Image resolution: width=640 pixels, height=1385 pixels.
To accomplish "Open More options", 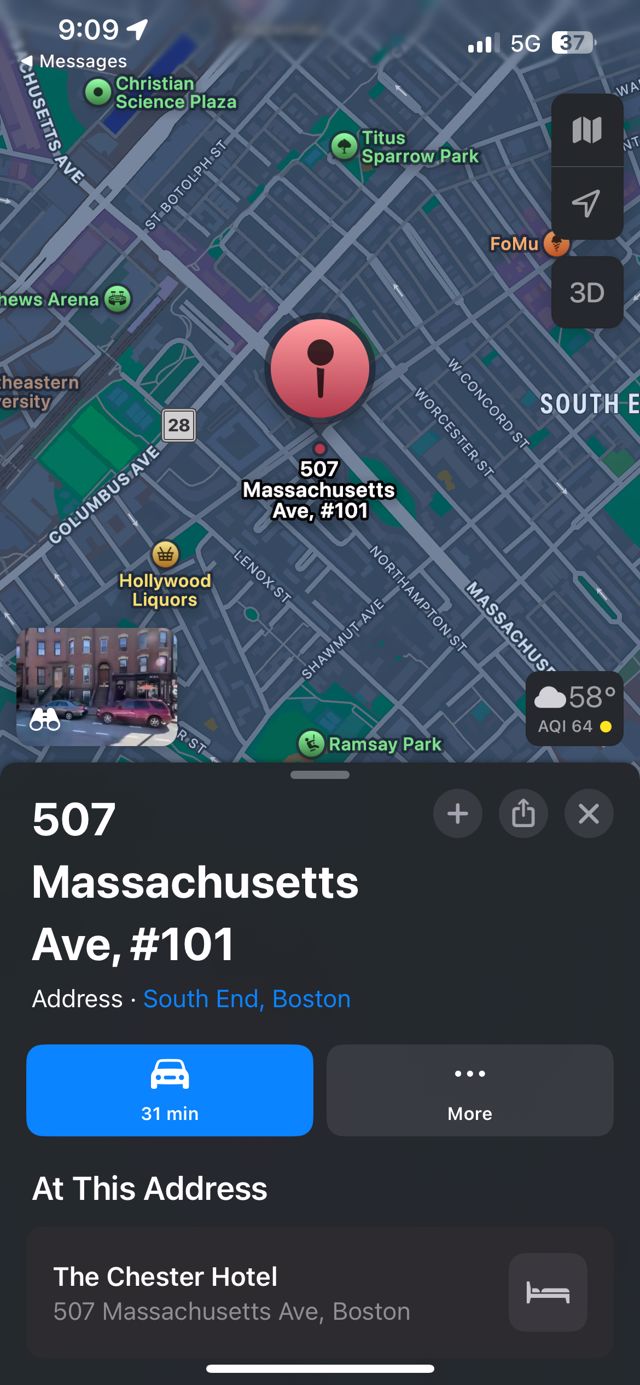I will [470, 1090].
